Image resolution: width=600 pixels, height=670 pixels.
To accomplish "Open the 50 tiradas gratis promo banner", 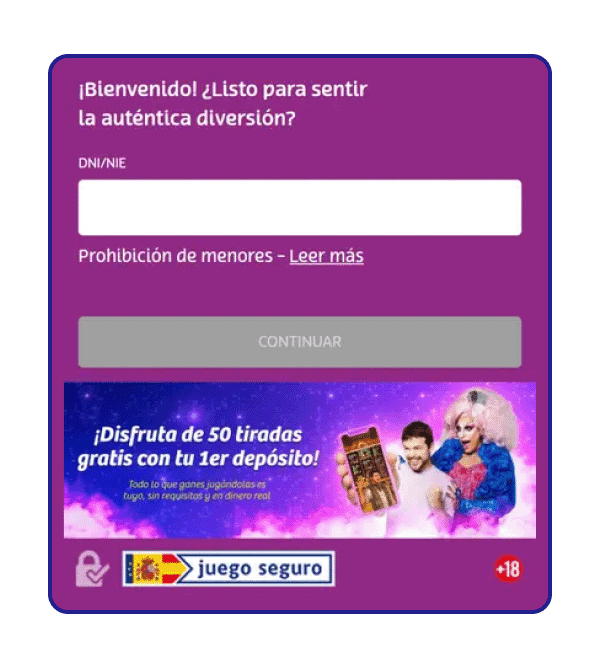I will click(x=299, y=460).
